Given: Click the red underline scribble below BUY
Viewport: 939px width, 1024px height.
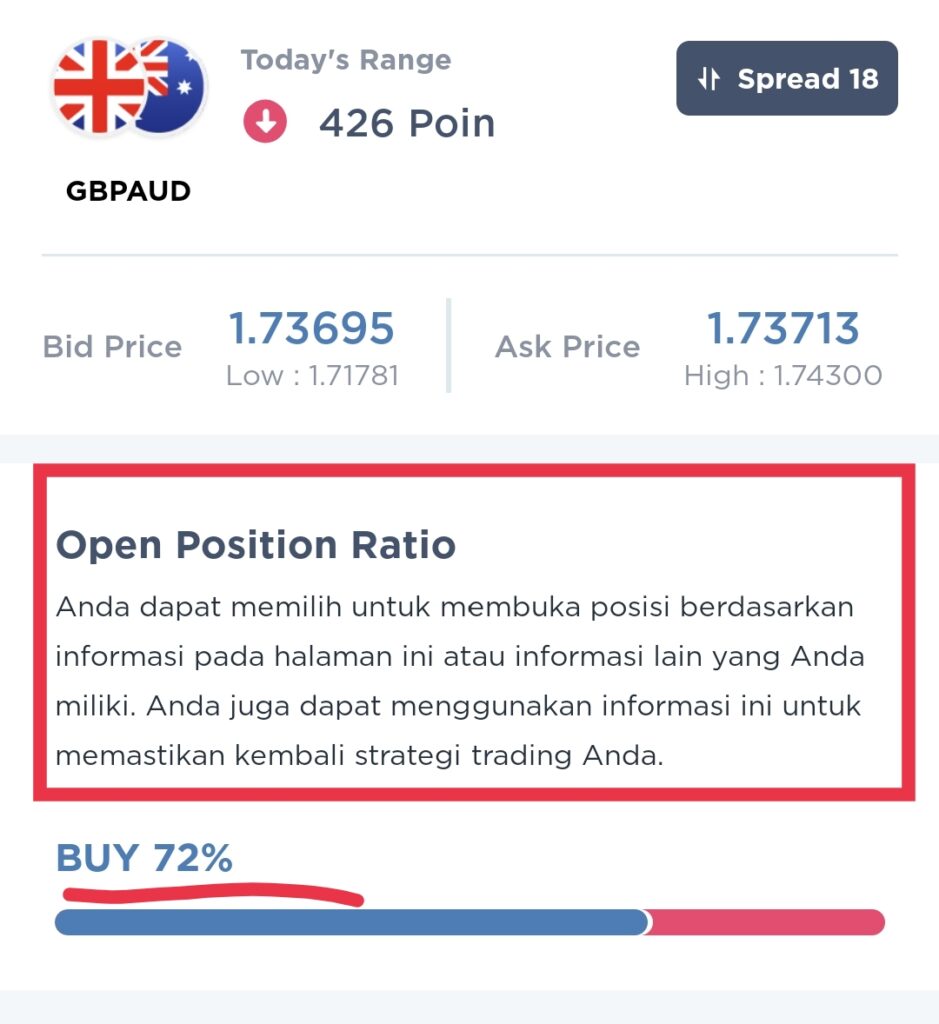Looking at the screenshot, I should coord(210,893).
